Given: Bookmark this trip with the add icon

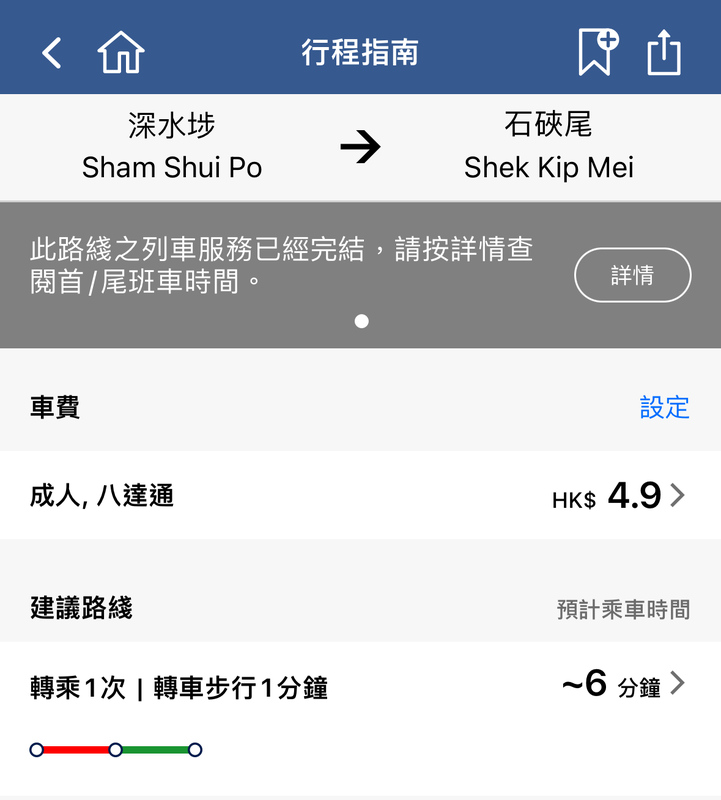Looking at the screenshot, I should point(598,52).
